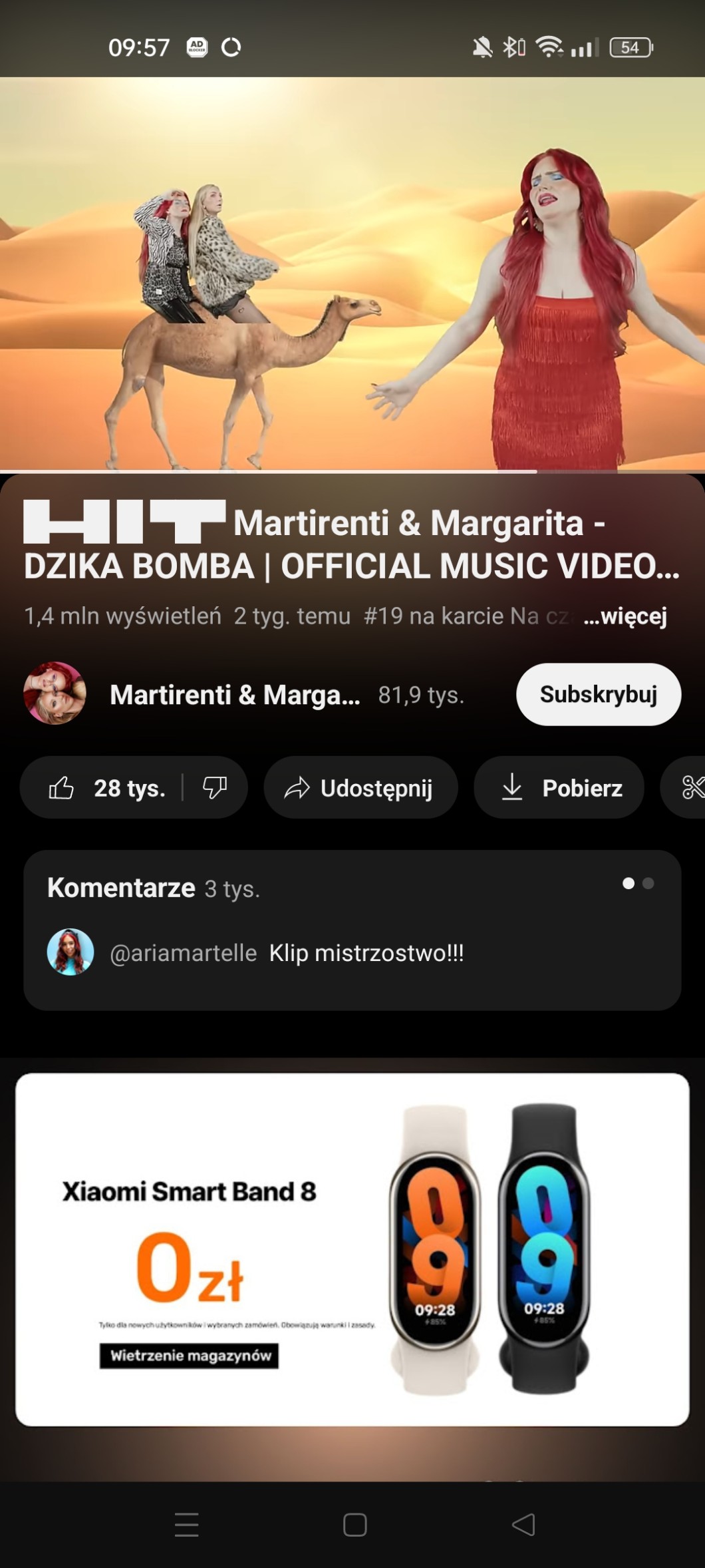Go back using system back button
The height and width of the screenshot is (1568, 705).
coord(523,1524)
